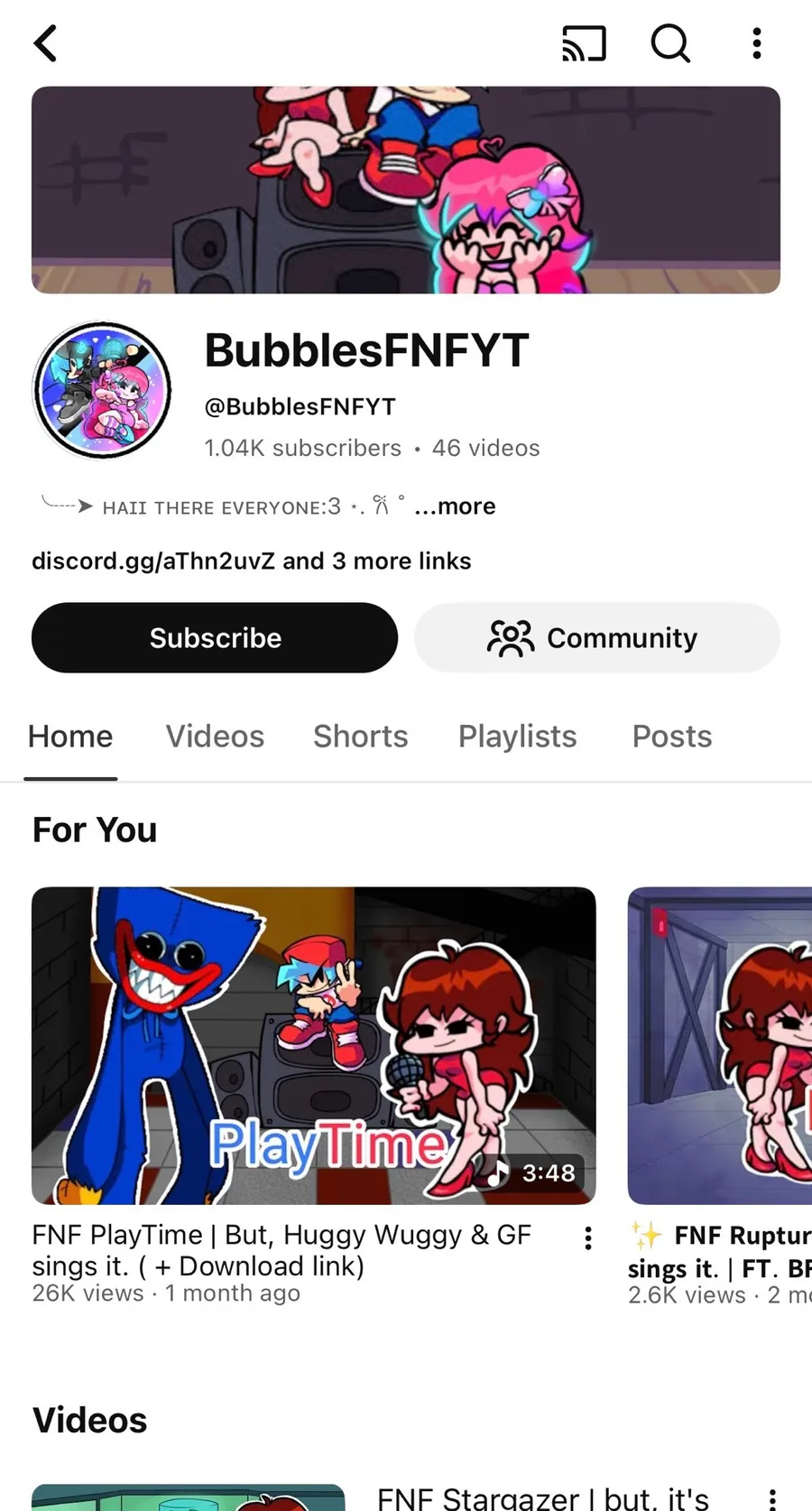Search within YouTube

[670, 43]
